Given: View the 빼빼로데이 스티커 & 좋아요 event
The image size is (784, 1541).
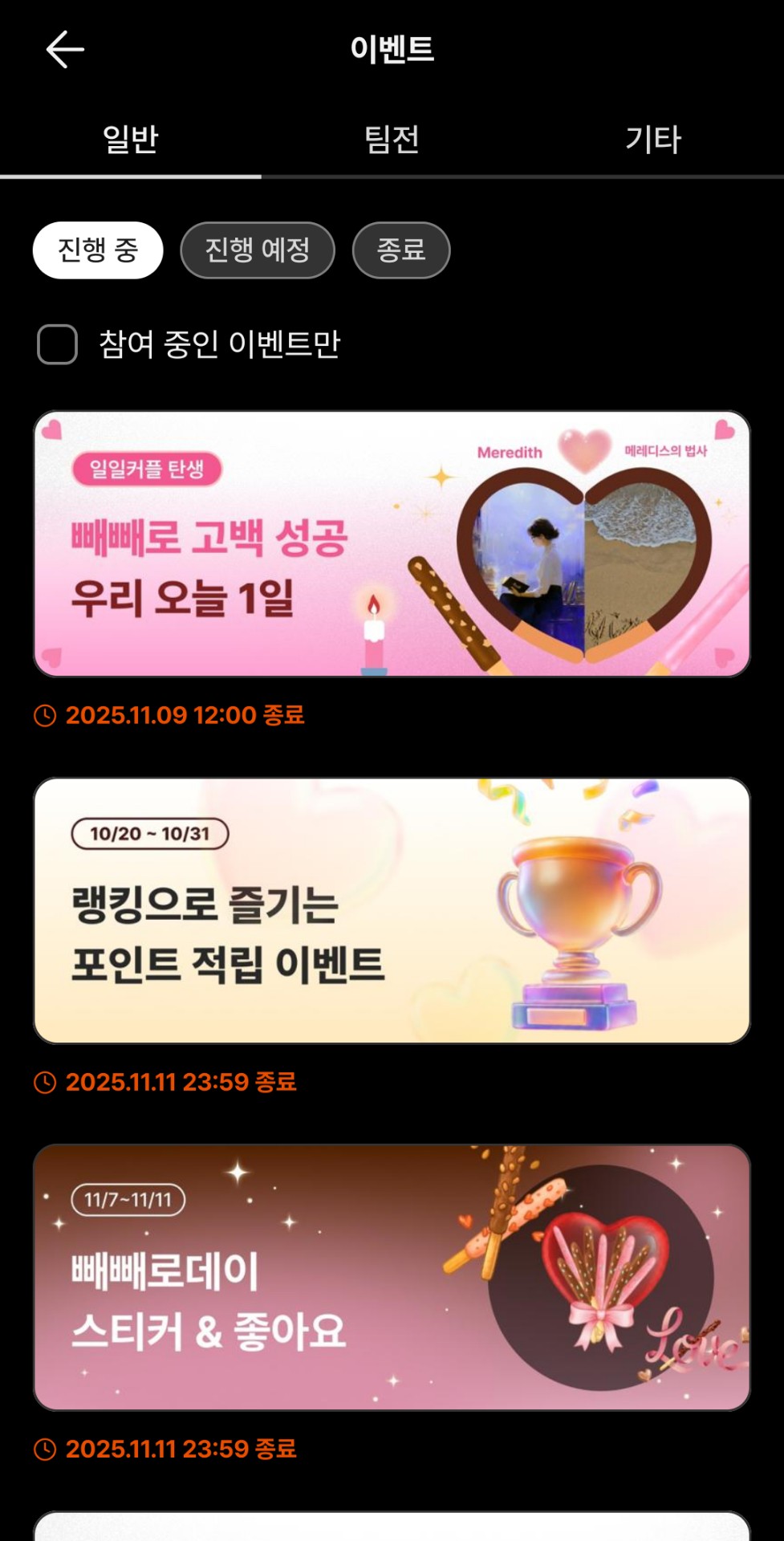Looking at the screenshot, I should pyautogui.click(x=392, y=1277).
